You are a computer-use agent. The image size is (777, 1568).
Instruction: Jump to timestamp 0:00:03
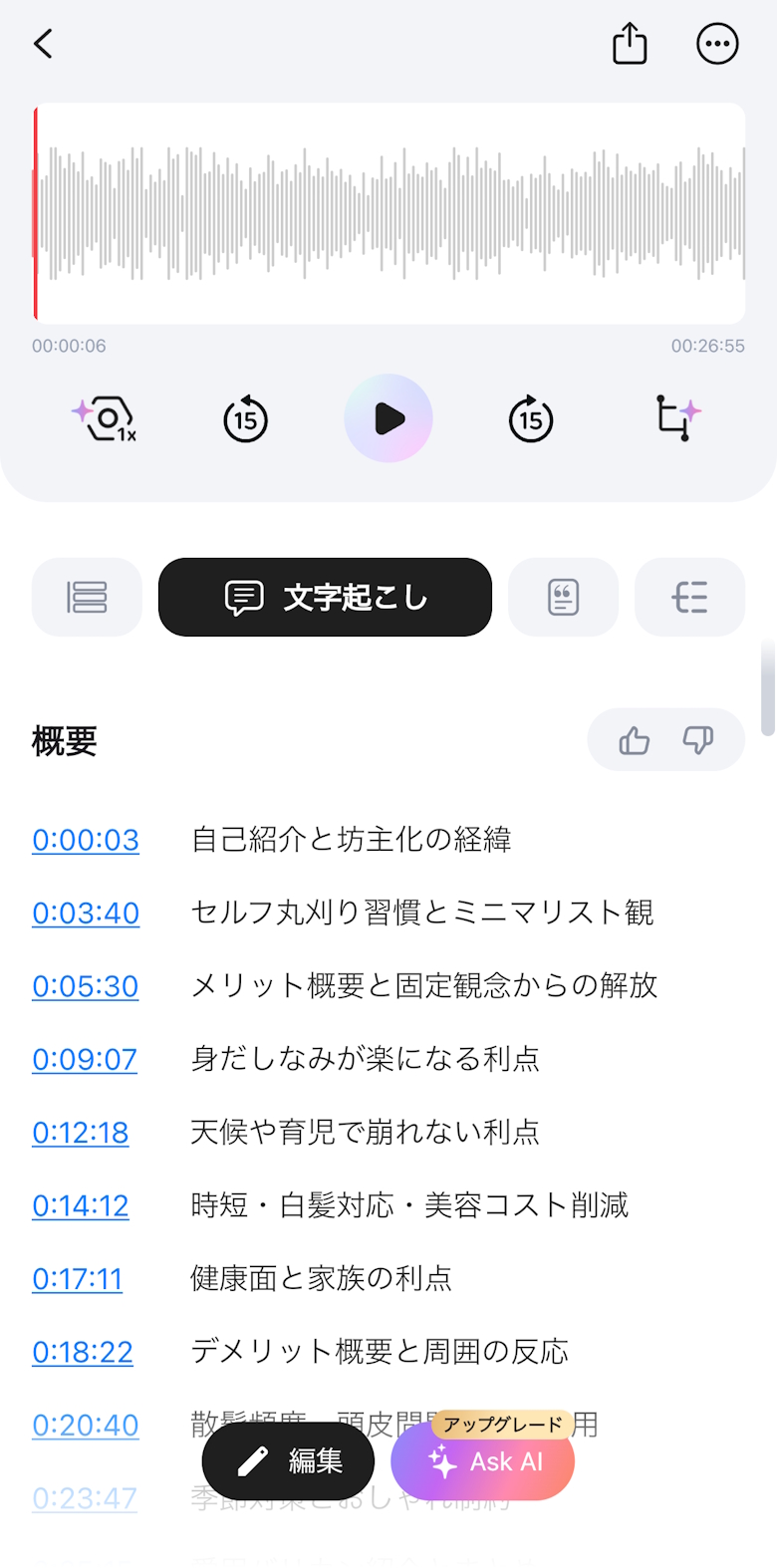[x=86, y=840]
